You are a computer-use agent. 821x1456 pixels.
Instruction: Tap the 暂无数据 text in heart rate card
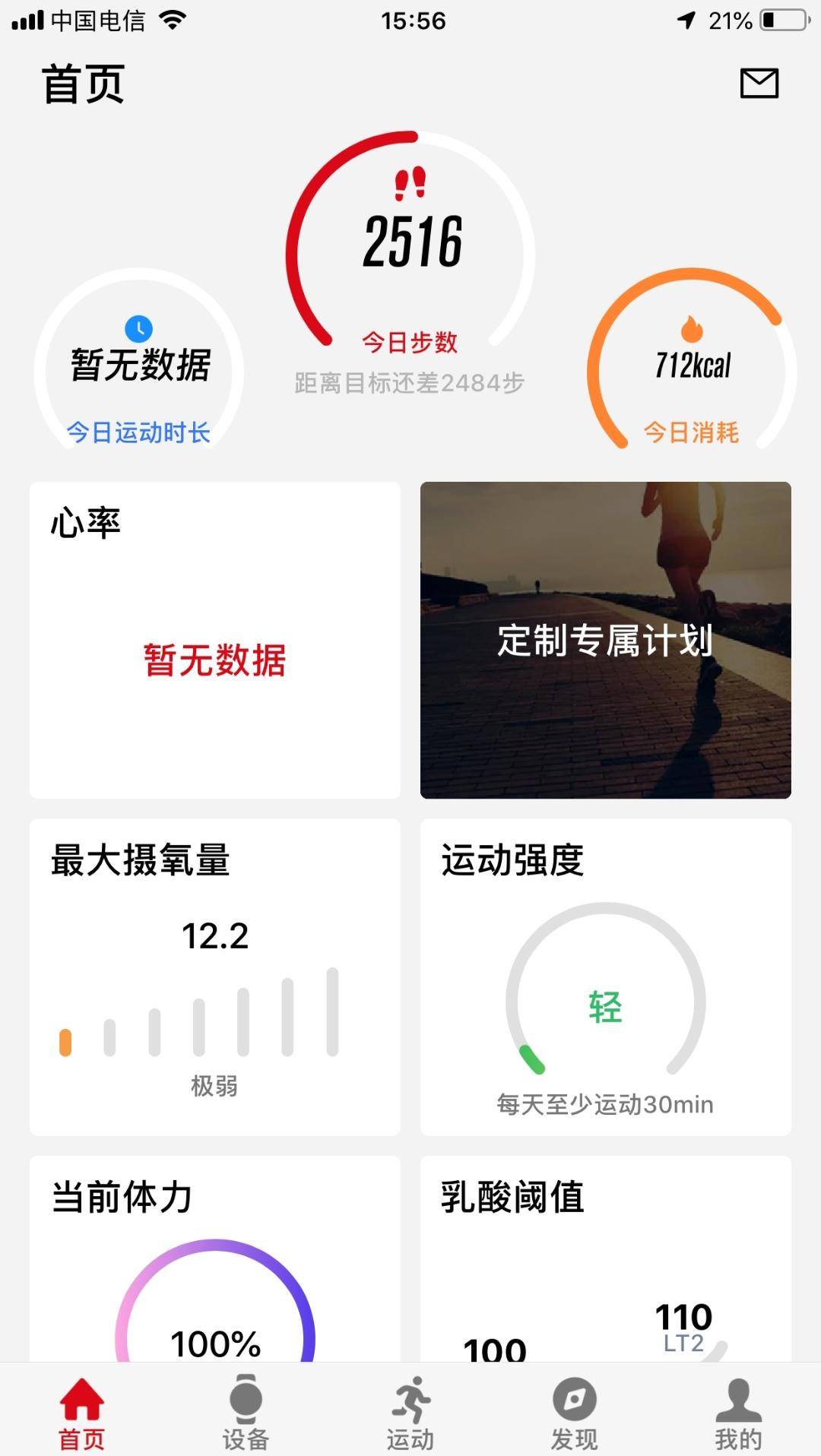[214, 661]
